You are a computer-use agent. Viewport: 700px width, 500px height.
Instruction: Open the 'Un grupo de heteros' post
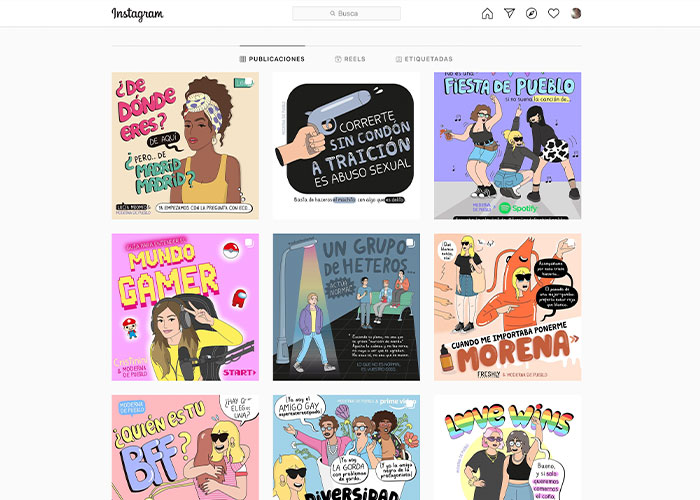pyautogui.click(x=346, y=307)
